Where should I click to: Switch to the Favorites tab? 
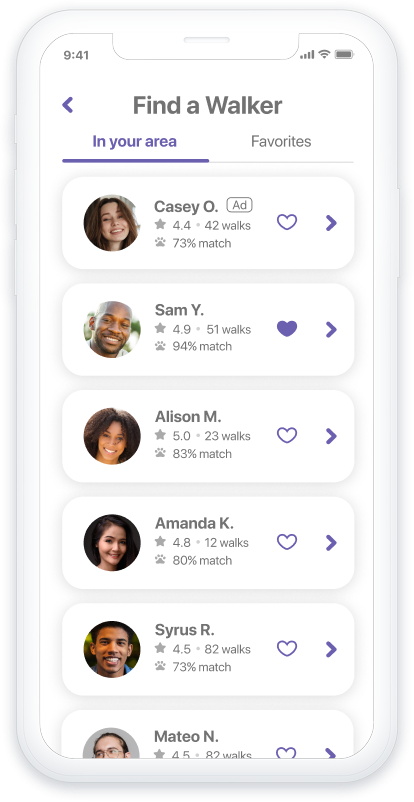281,142
